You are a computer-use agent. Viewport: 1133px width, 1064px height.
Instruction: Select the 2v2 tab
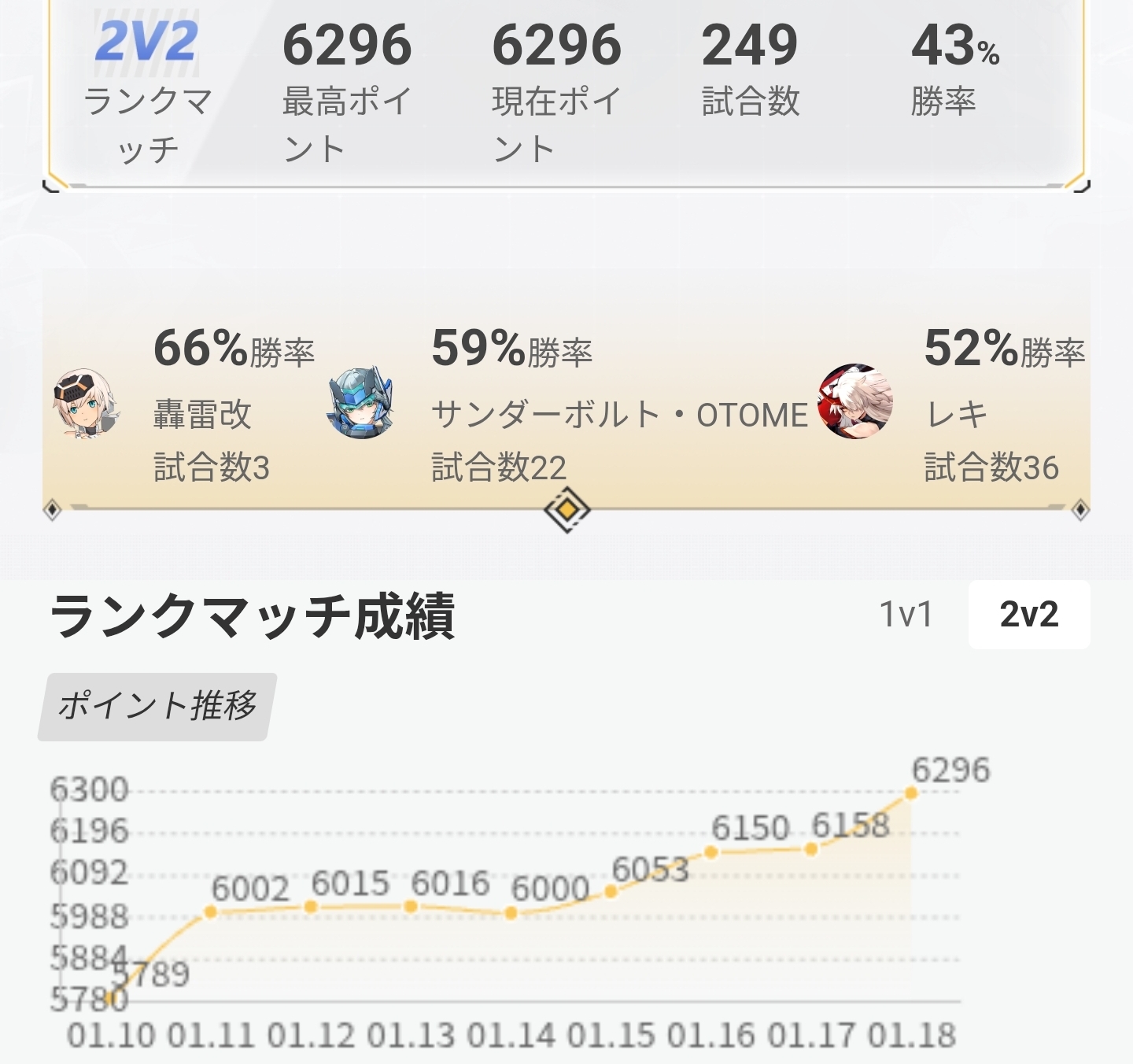(1028, 615)
